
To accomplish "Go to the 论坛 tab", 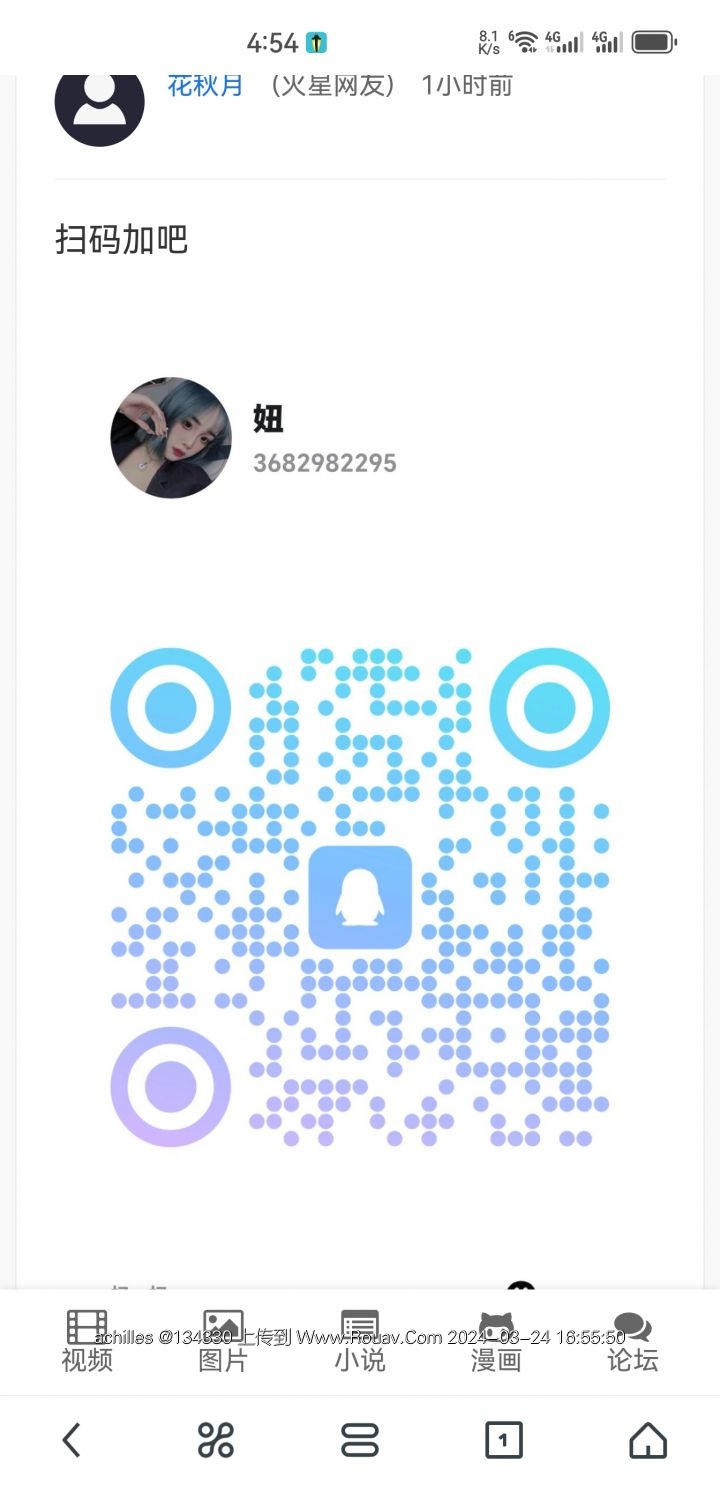I will pos(632,1342).
